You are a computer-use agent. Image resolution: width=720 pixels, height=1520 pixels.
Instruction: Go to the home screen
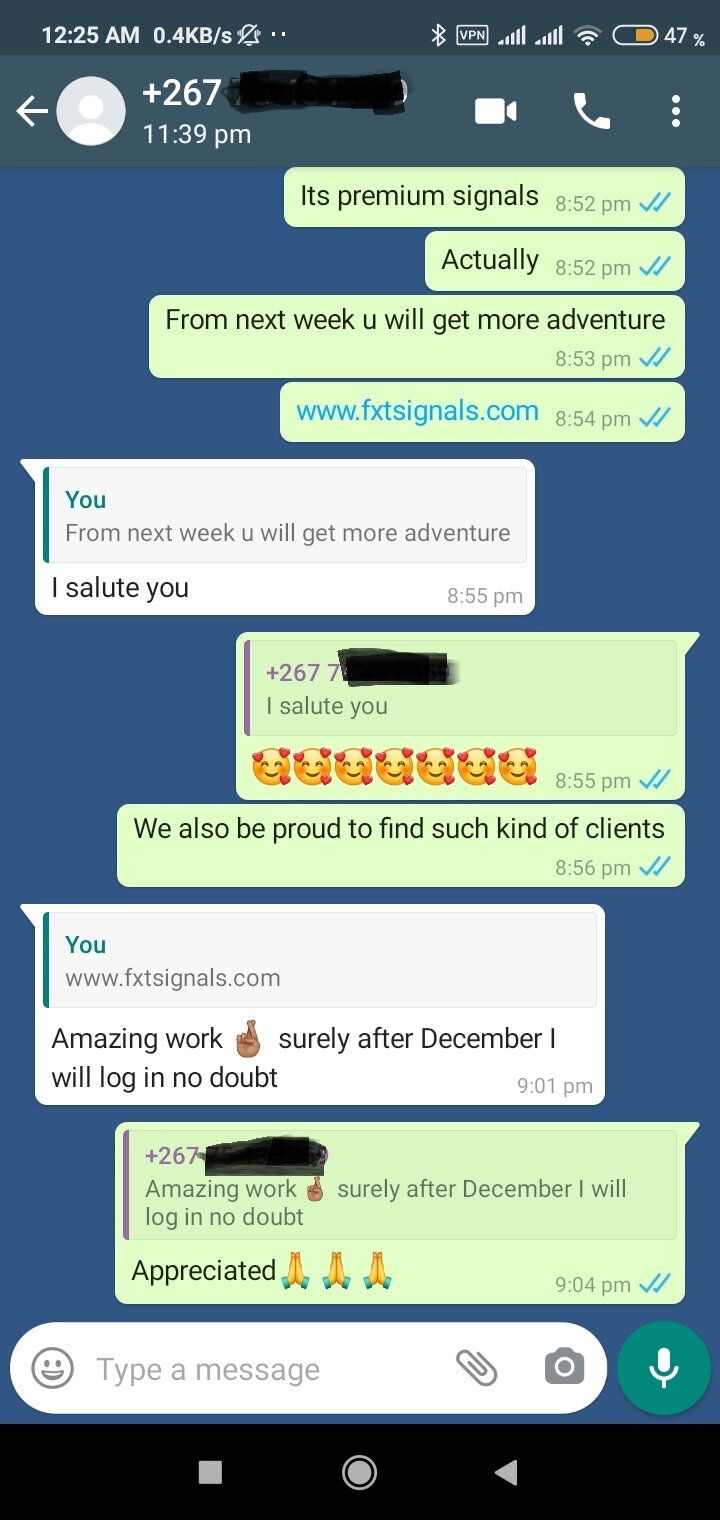pyautogui.click(x=359, y=1471)
